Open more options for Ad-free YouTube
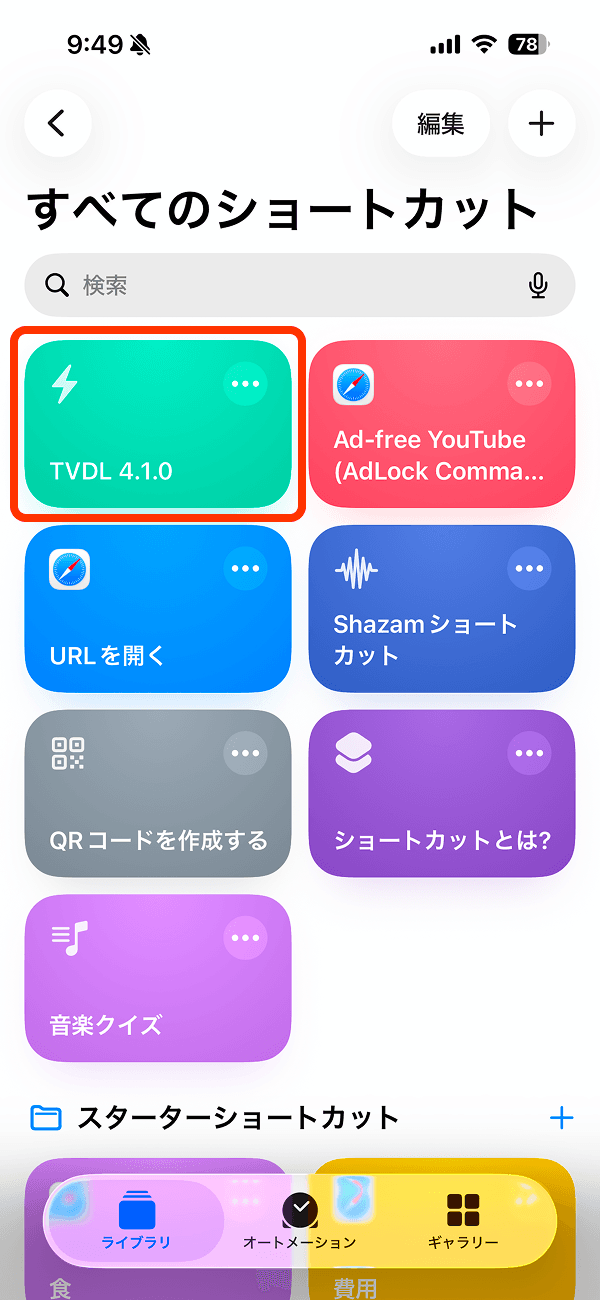The image size is (600, 1300). [529, 383]
